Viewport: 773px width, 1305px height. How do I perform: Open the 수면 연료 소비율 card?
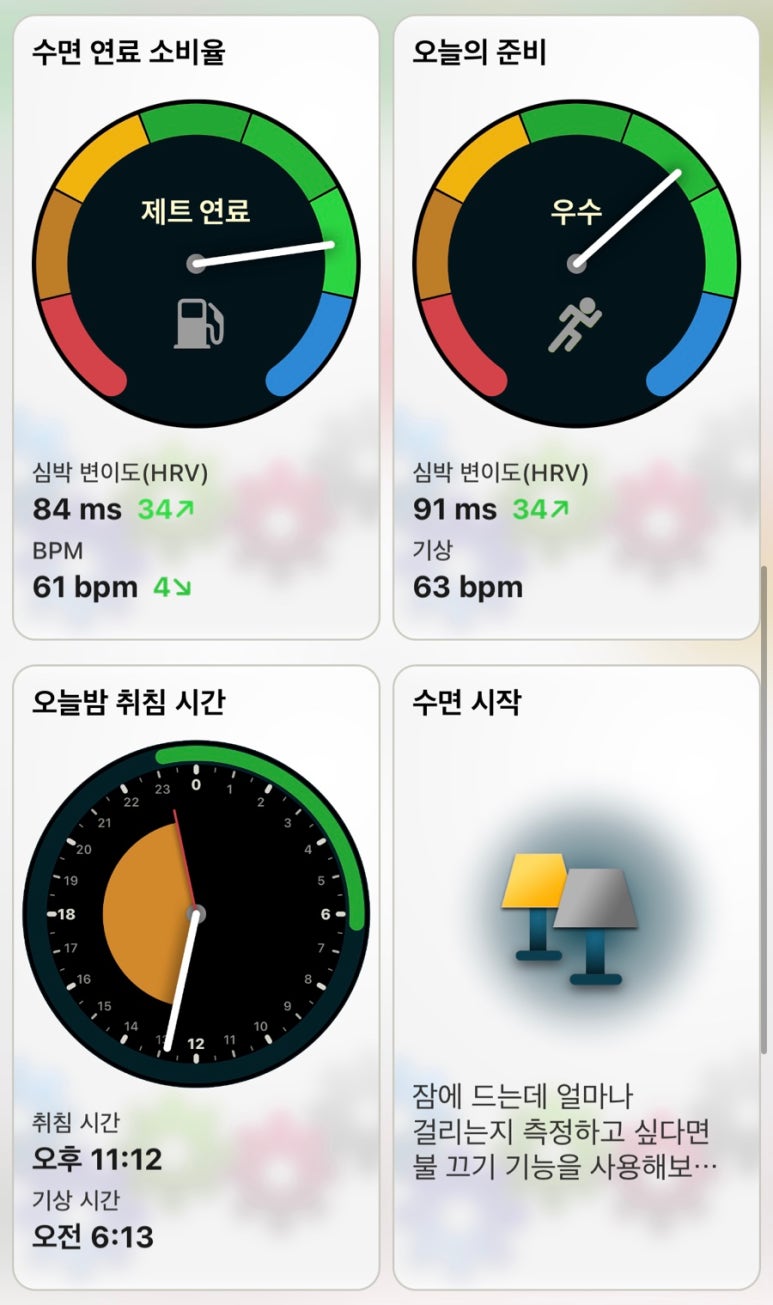click(196, 327)
